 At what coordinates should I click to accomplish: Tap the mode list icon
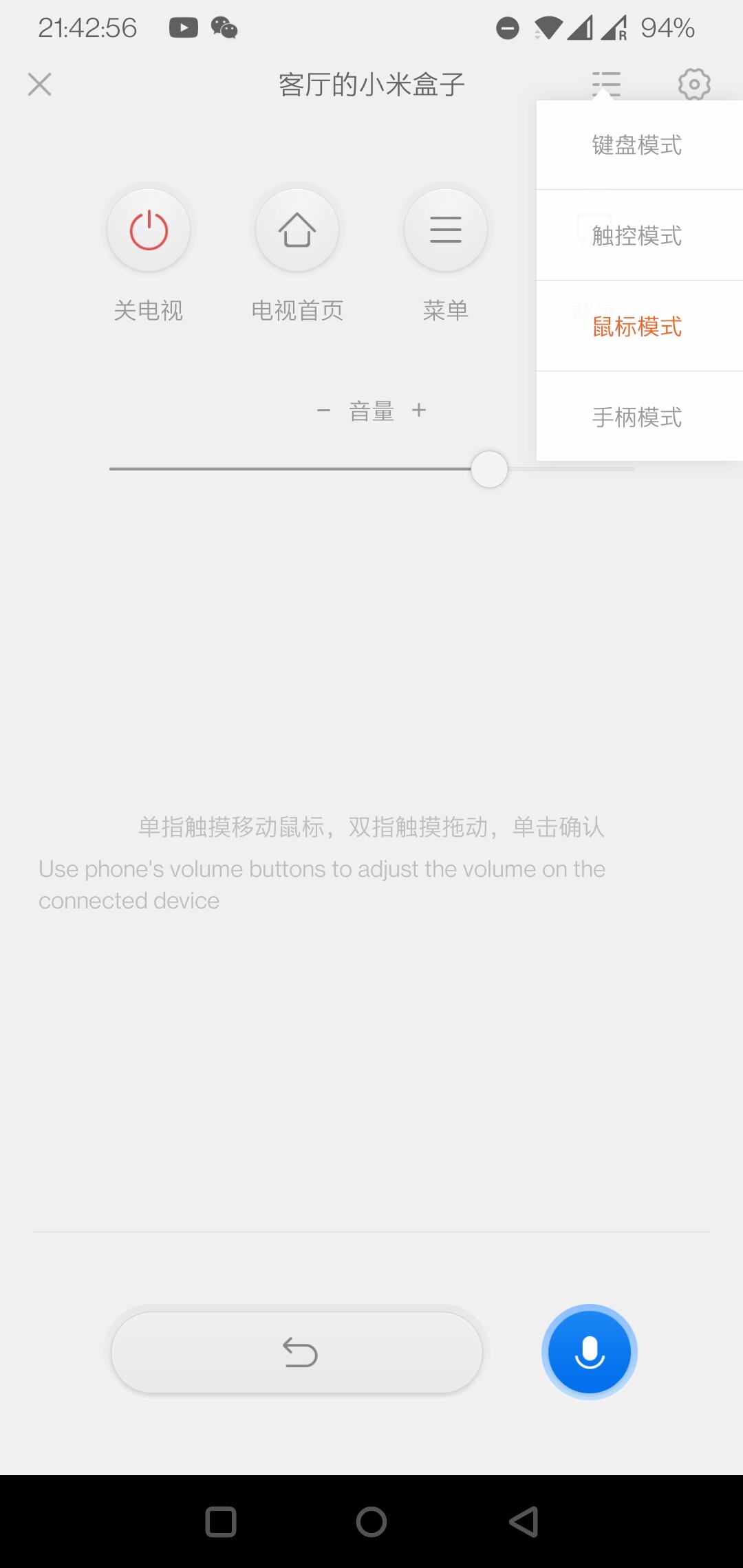[x=606, y=85]
